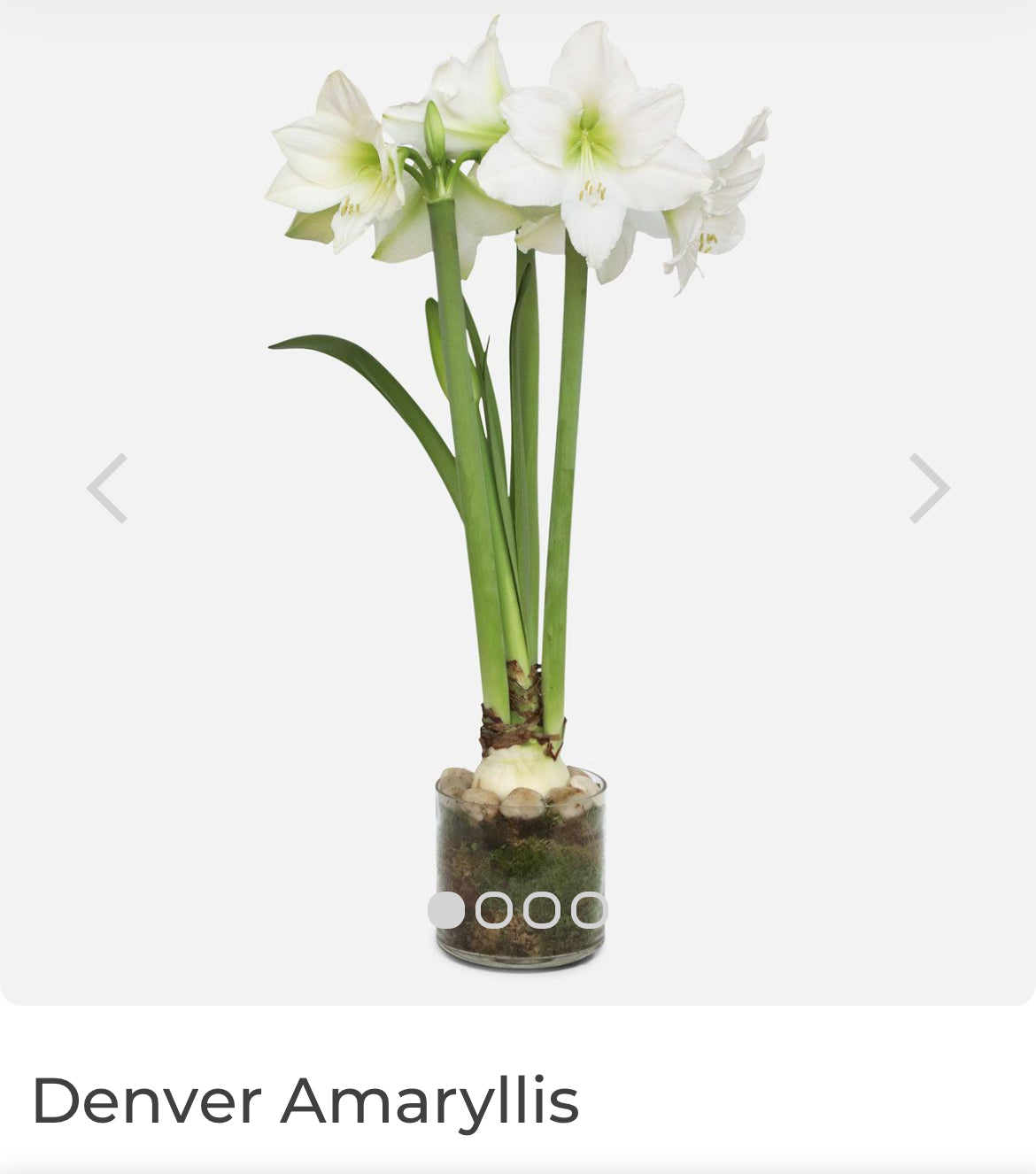
Task: Go to the previous product image
Action: (107, 488)
